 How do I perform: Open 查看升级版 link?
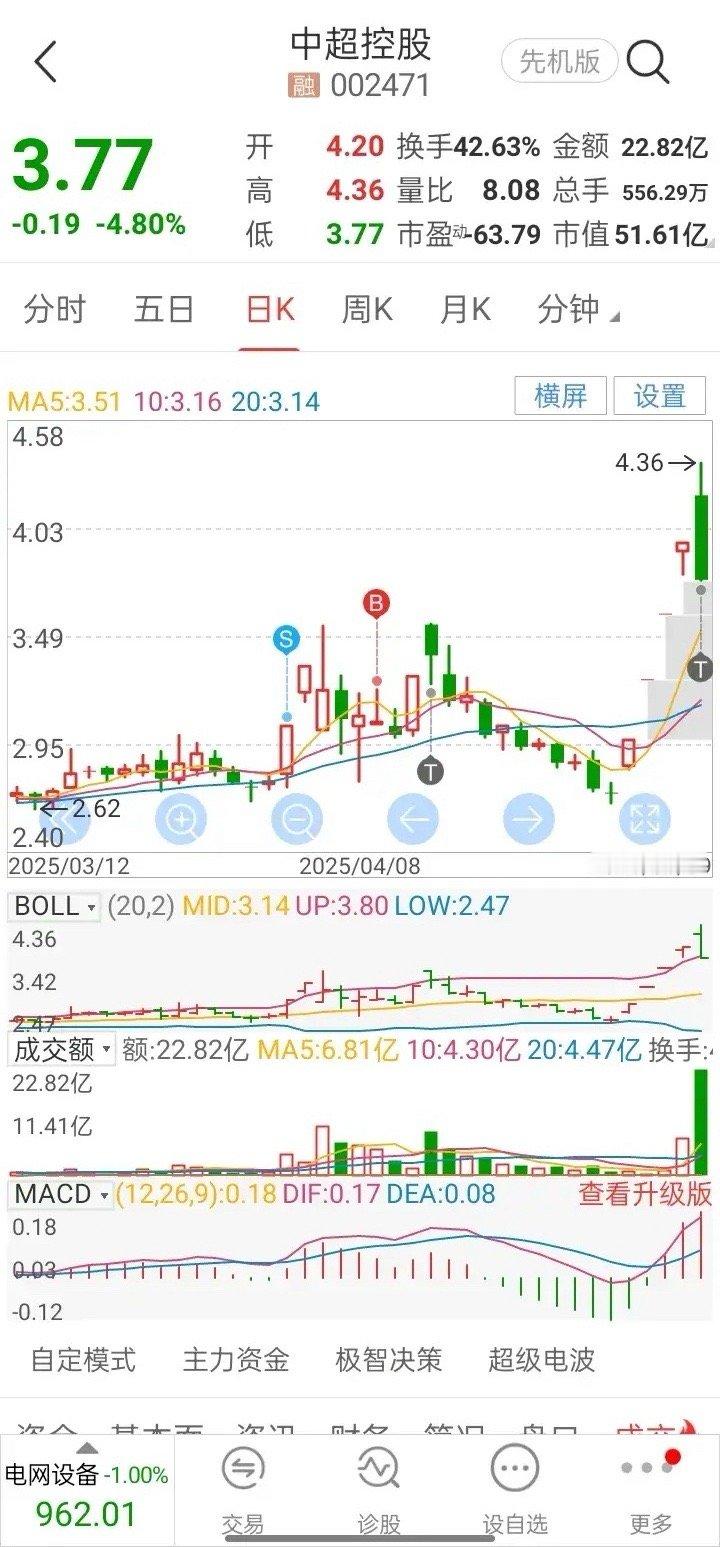(x=644, y=1194)
